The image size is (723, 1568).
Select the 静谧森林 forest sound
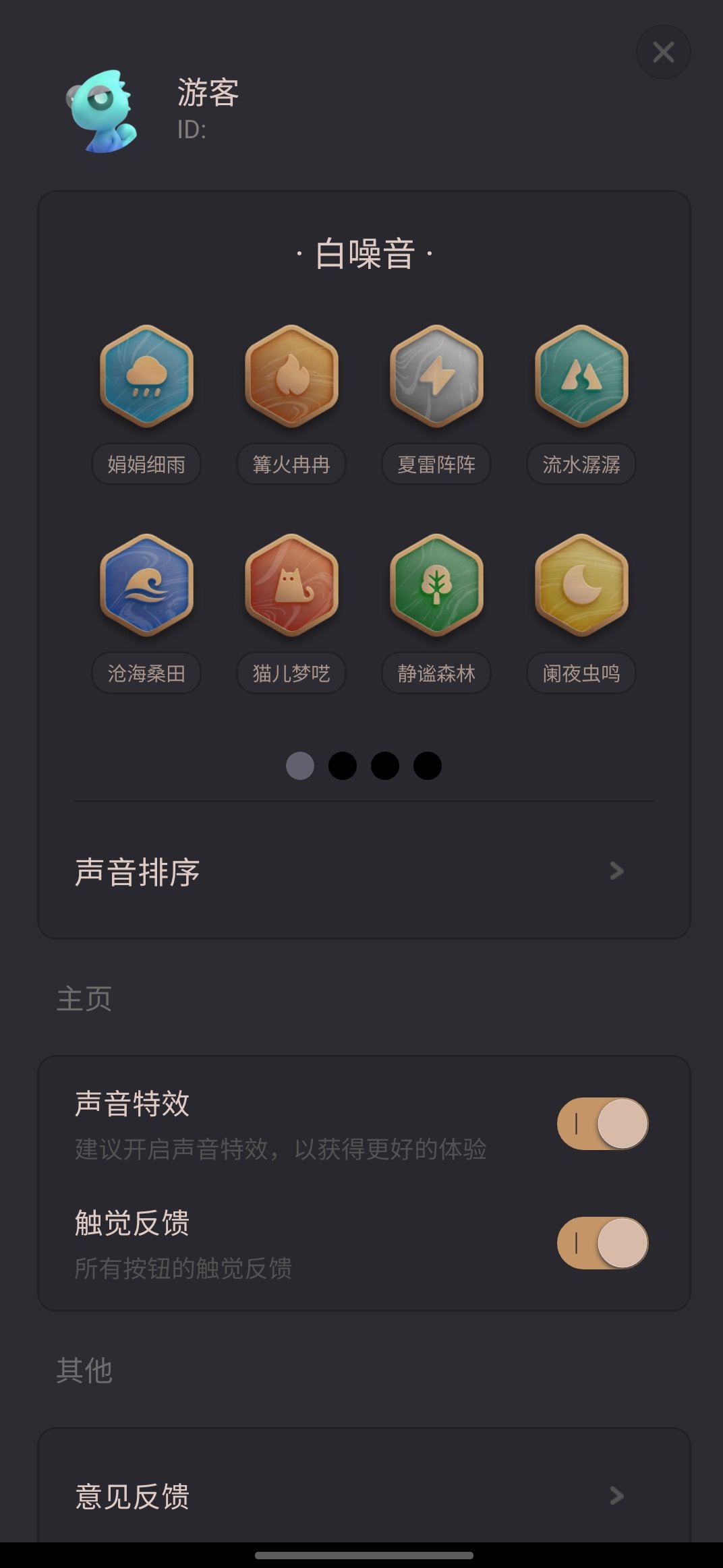436,585
